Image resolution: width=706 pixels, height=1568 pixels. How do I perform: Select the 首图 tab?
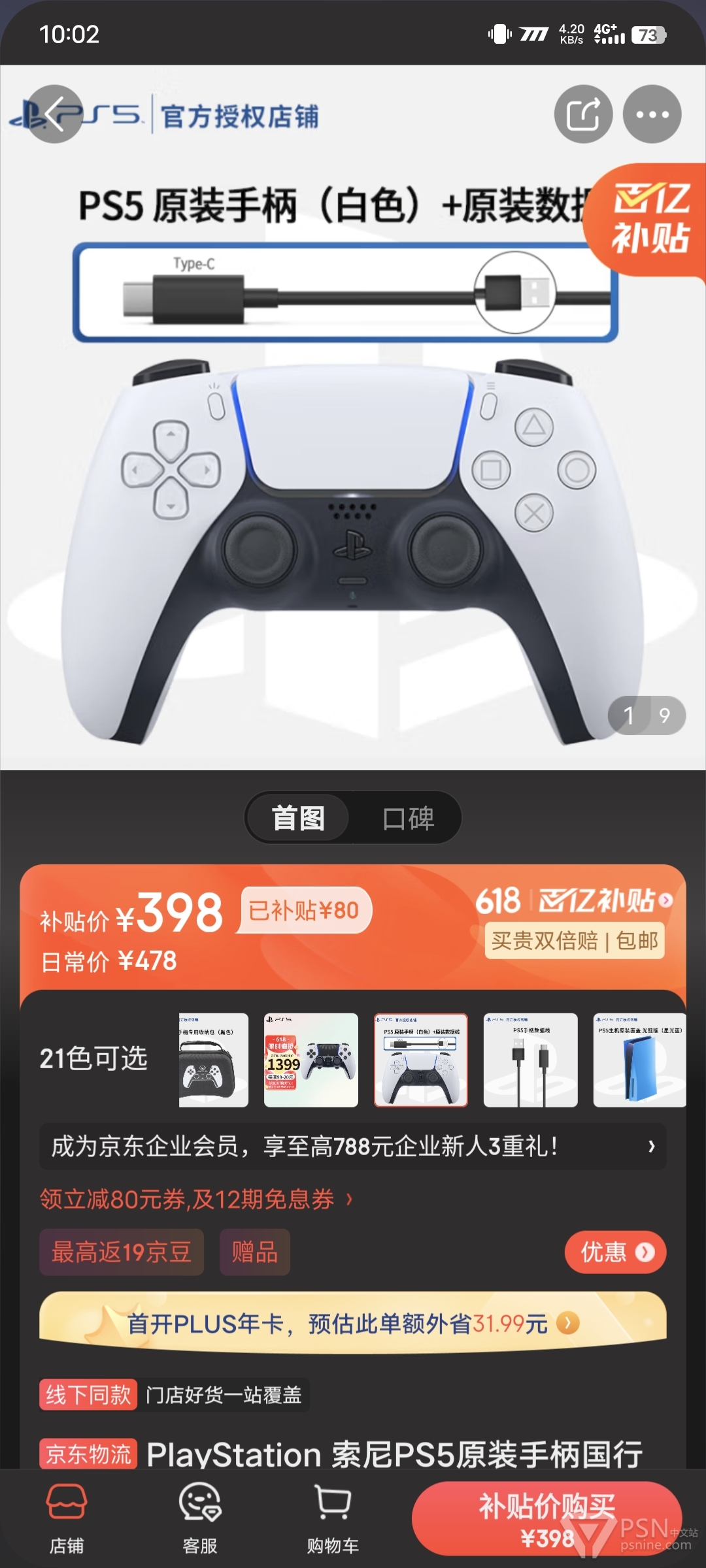point(298,818)
